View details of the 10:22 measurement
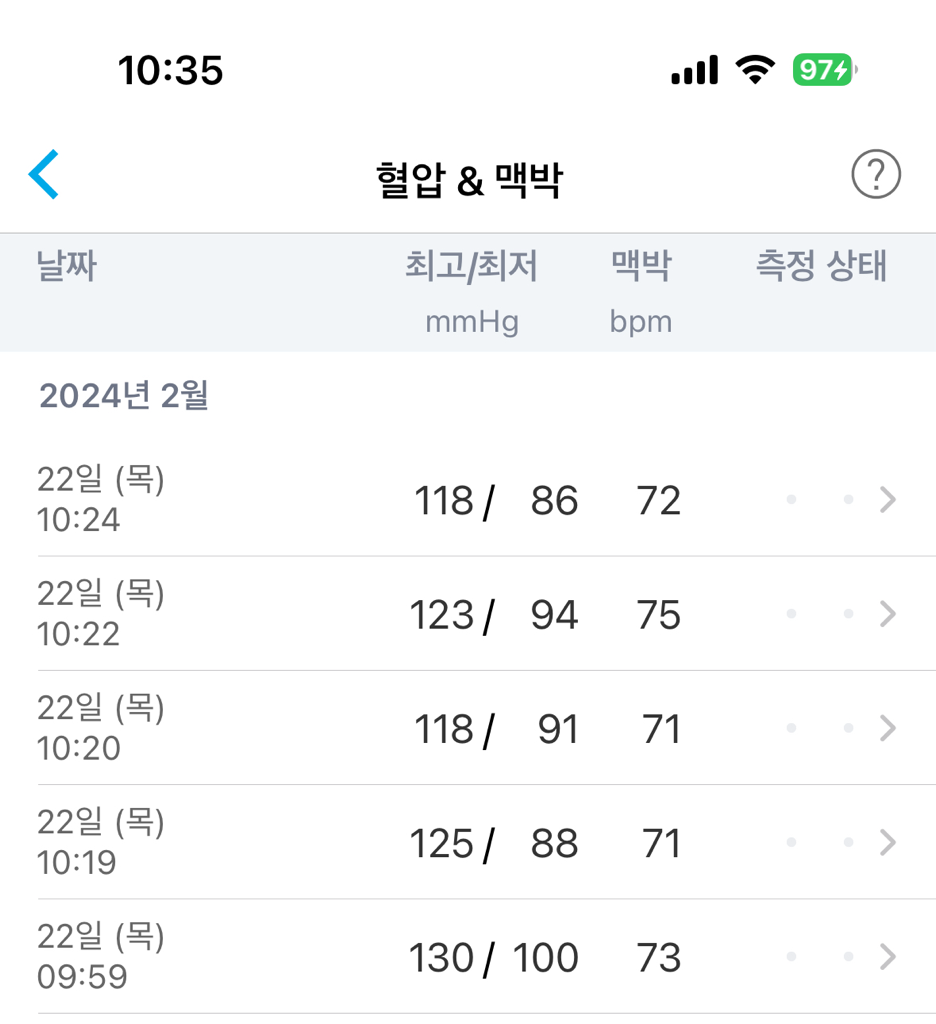936x1024 pixels. [x=468, y=614]
